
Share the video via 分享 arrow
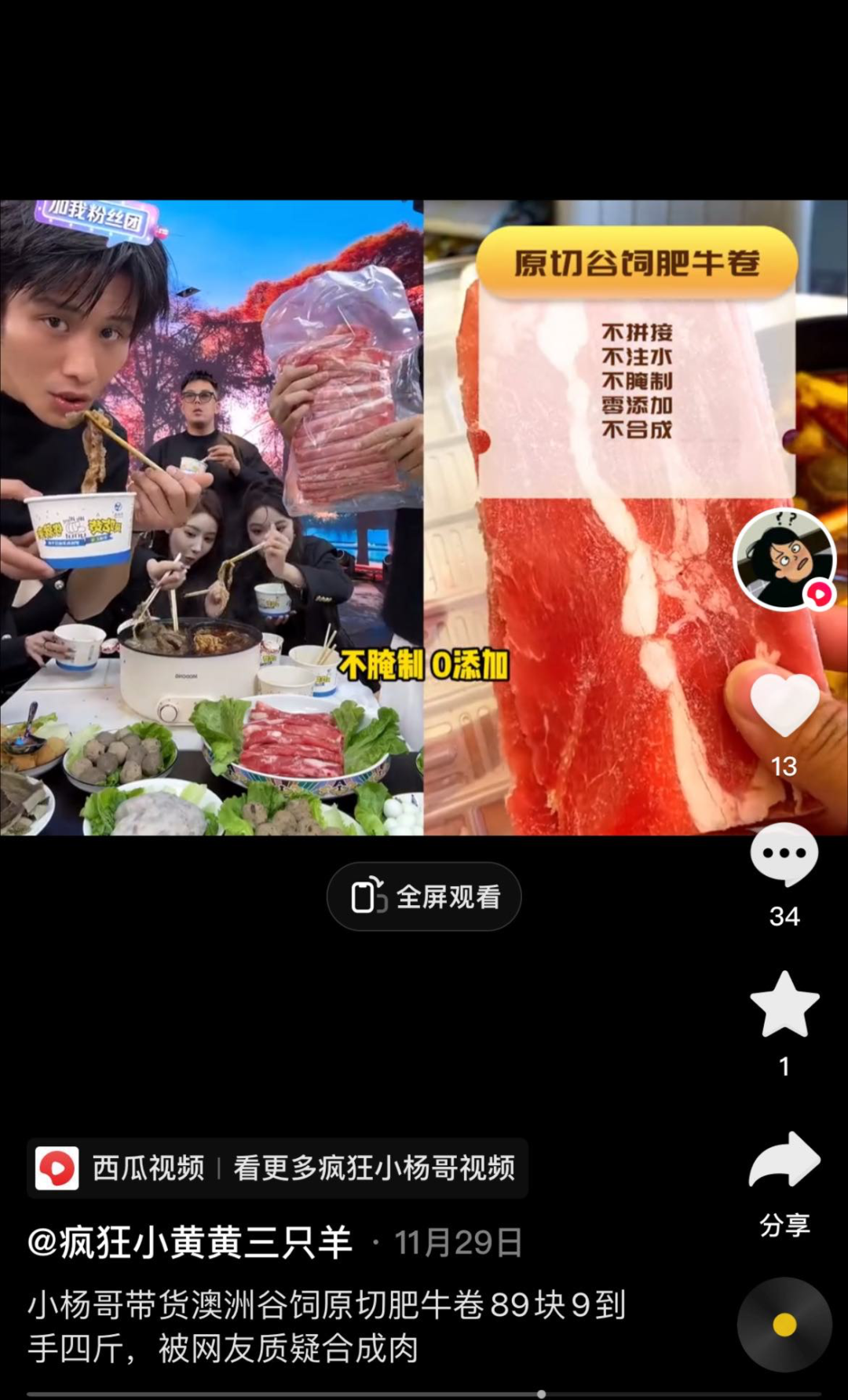(x=784, y=1161)
